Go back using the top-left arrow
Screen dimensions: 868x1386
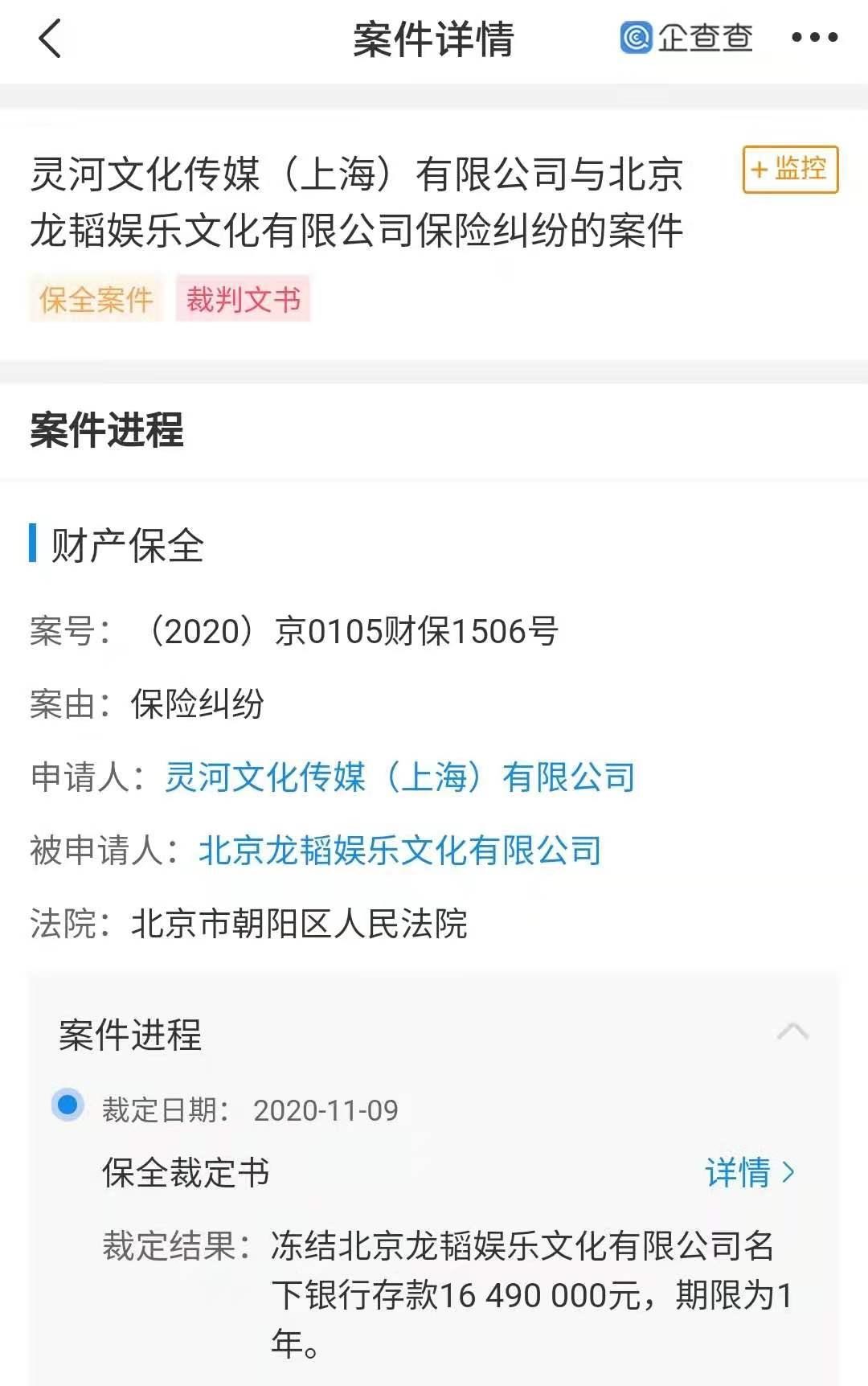coord(50,39)
